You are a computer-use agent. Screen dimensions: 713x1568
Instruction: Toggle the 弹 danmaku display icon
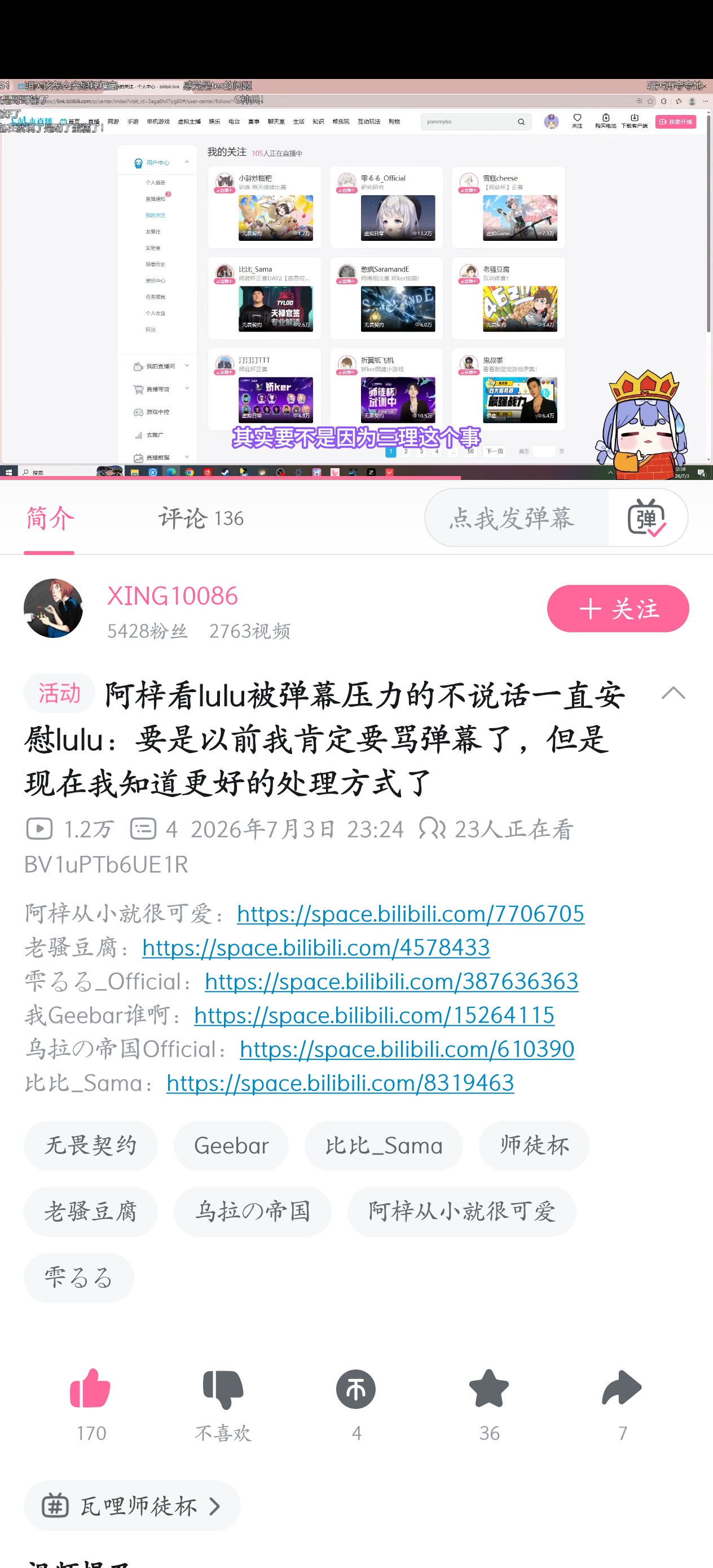pos(647,517)
